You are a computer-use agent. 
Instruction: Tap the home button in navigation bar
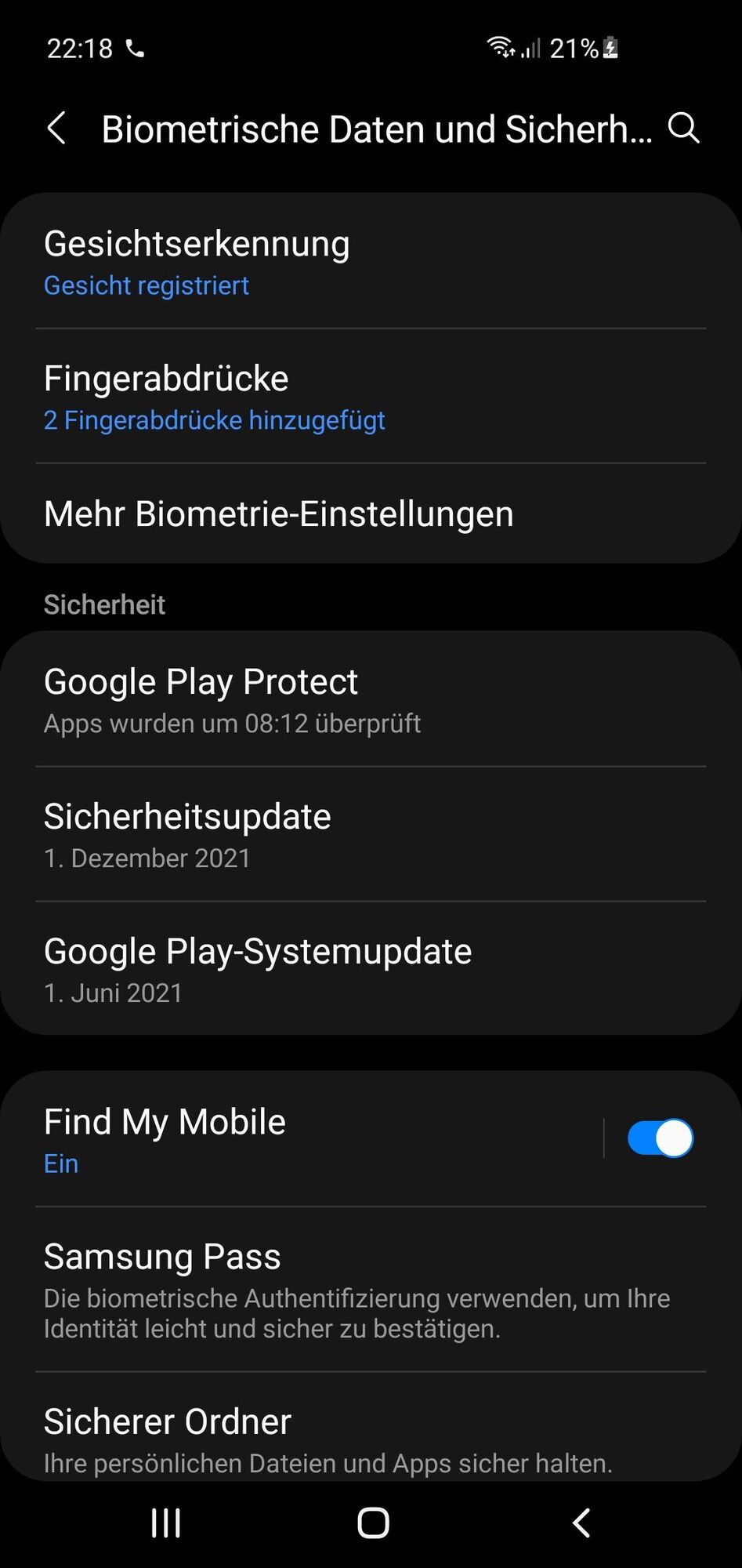click(x=373, y=1523)
